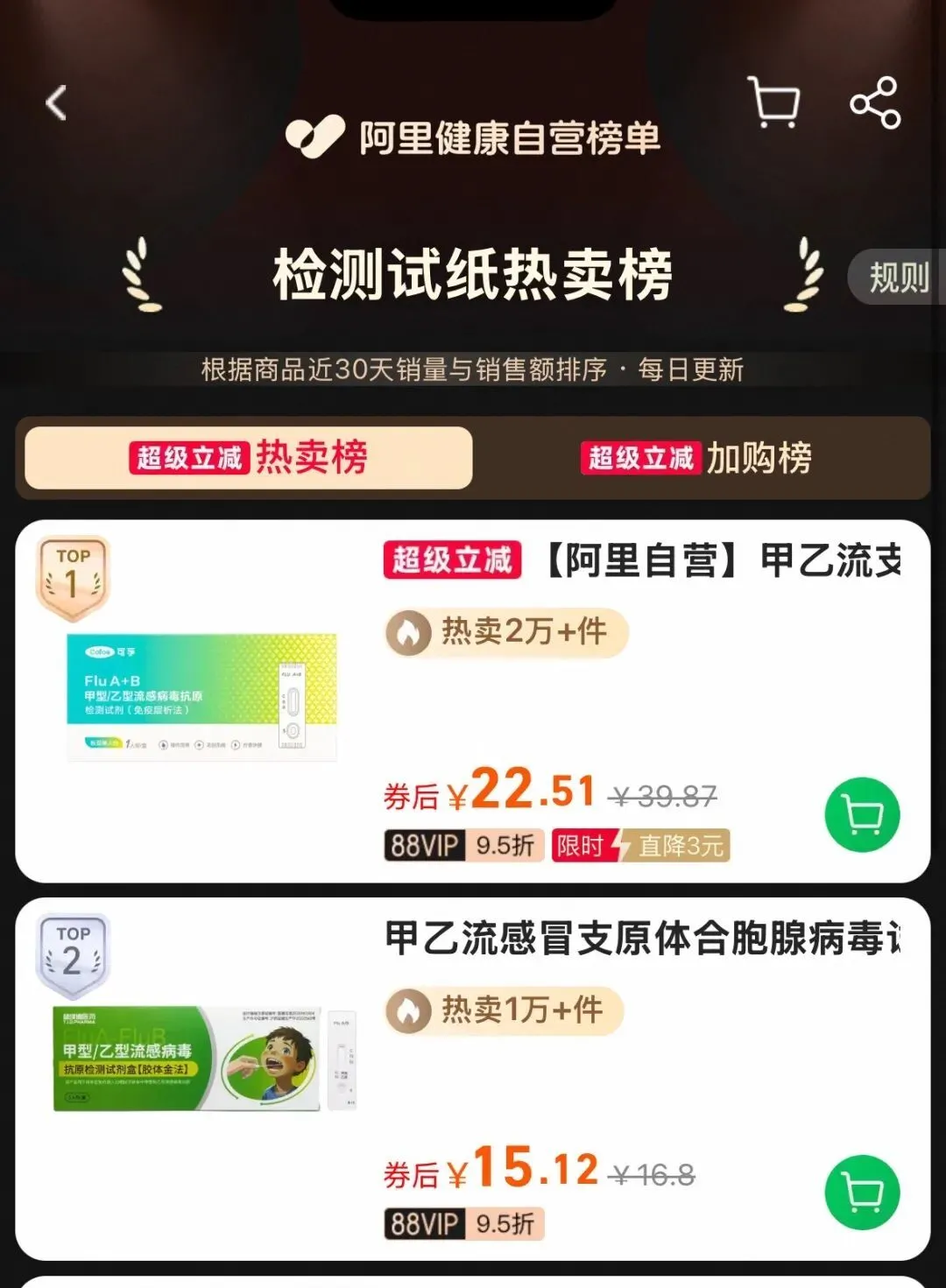Open the 规则 rules button
Image resolution: width=946 pixels, height=1288 pixels.
[897, 278]
